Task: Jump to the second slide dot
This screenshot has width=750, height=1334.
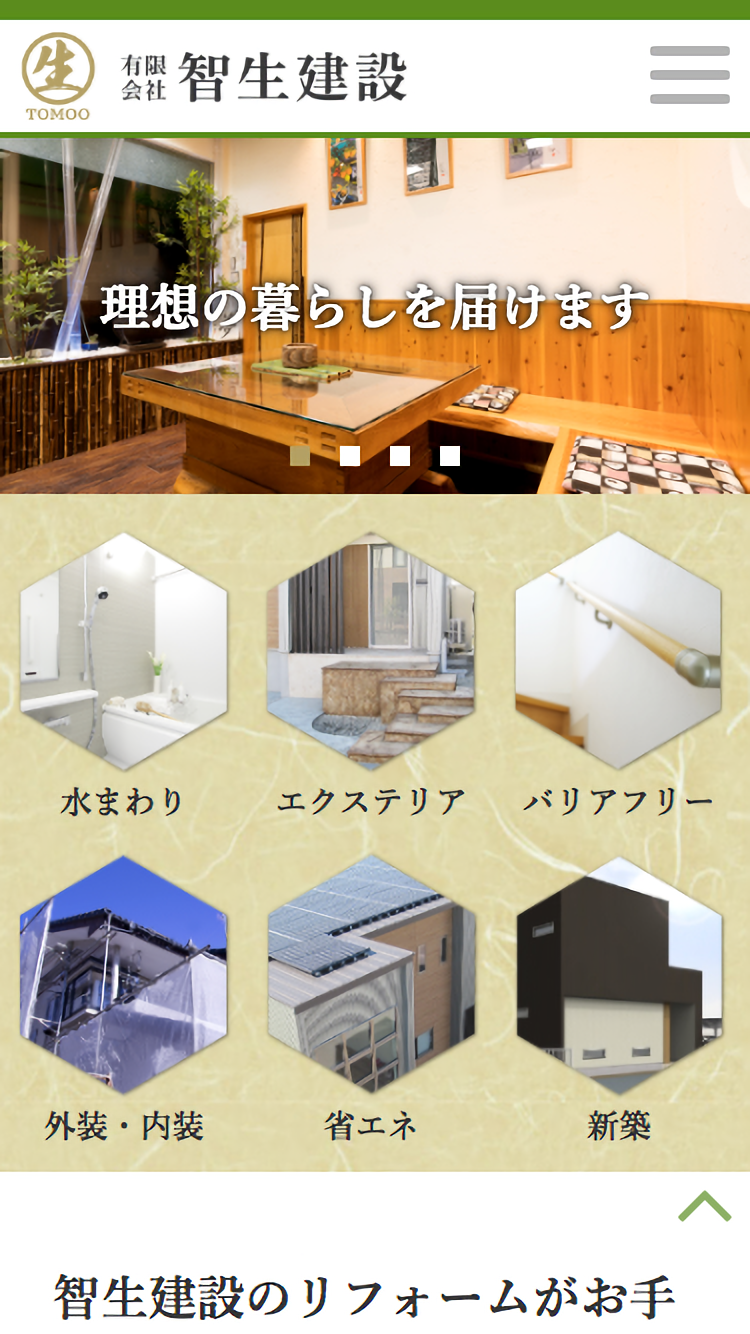Action: [x=350, y=456]
